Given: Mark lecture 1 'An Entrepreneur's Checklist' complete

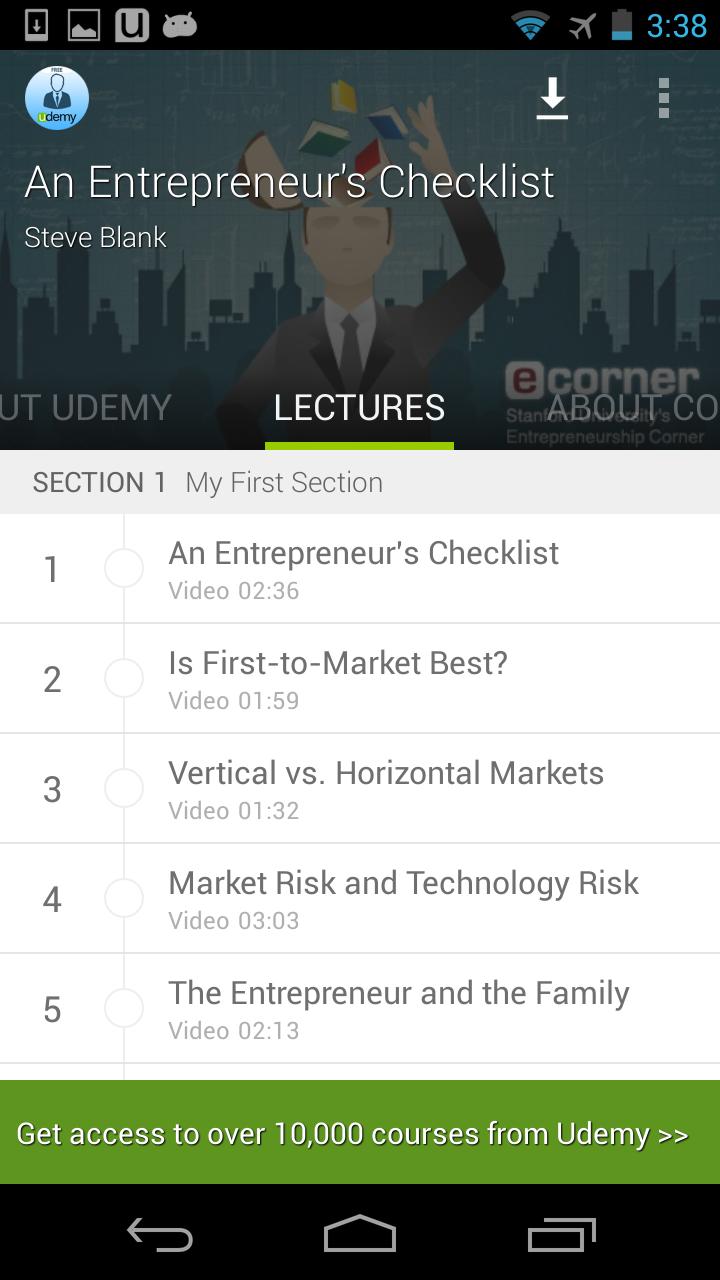Looking at the screenshot, I should pyautogui.click(x=124, y=567).
